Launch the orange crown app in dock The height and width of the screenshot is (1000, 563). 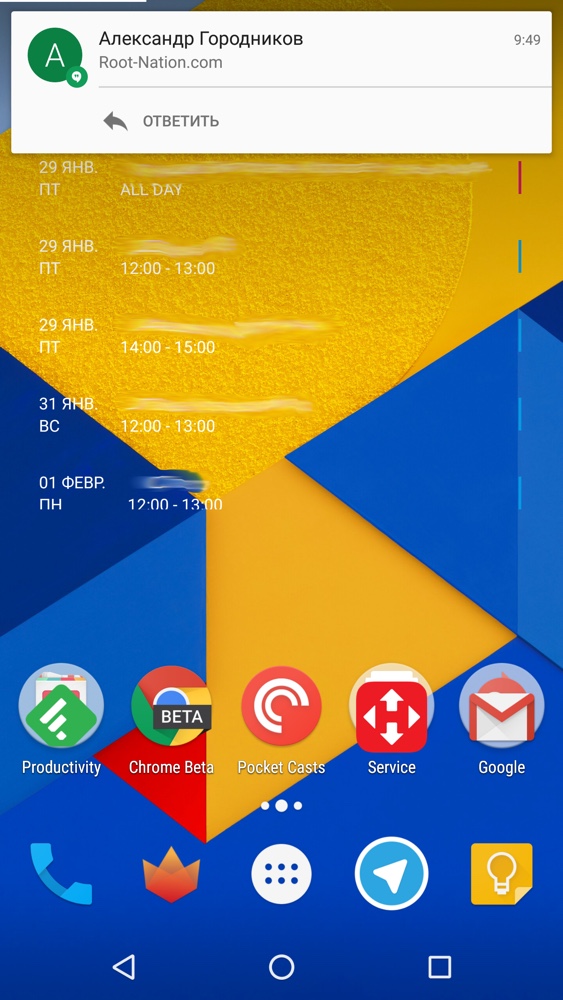[171, 874]
